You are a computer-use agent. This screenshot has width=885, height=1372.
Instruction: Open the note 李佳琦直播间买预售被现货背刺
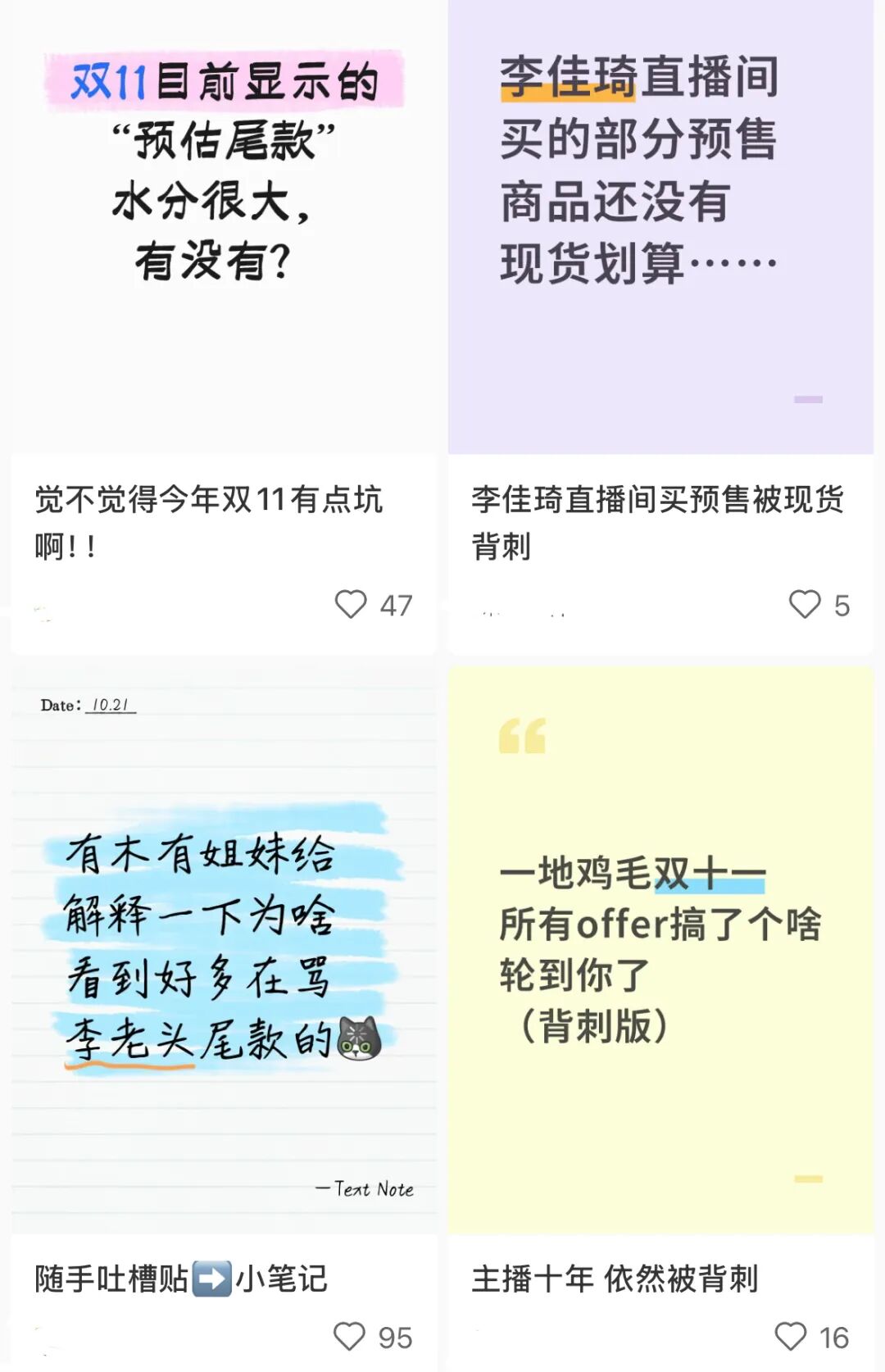(x=660, y=229)
